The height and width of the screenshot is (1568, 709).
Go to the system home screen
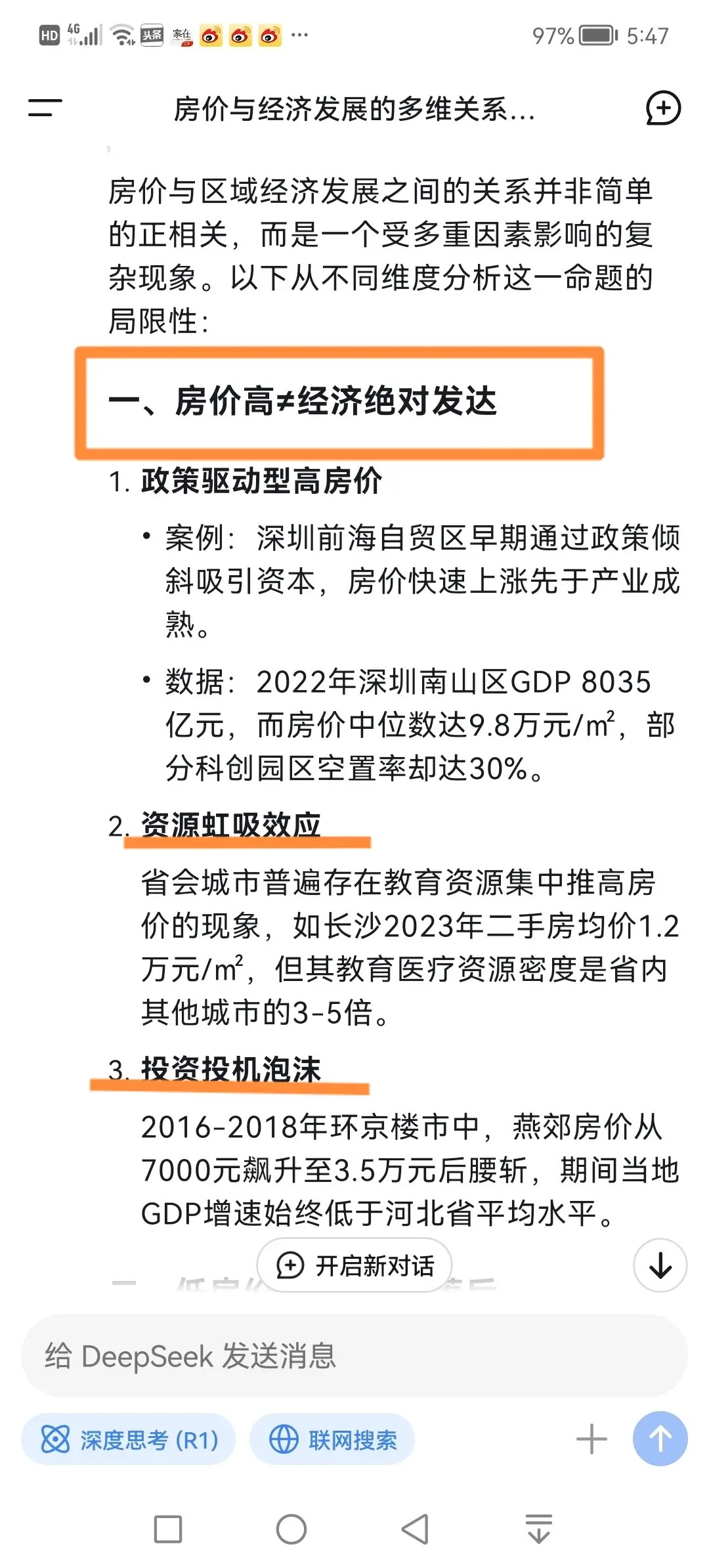[x=291, y=1529]
